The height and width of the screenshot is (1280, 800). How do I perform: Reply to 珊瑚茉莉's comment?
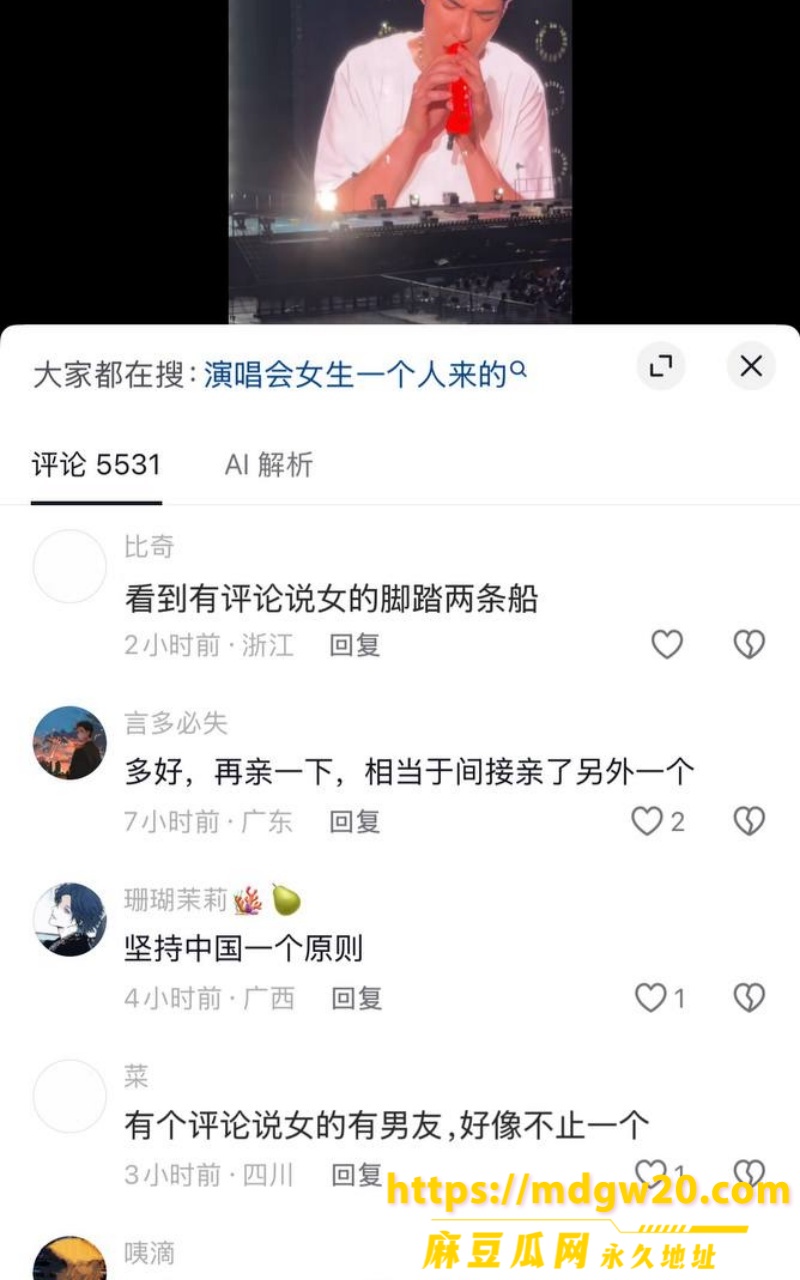coord(356,998)
